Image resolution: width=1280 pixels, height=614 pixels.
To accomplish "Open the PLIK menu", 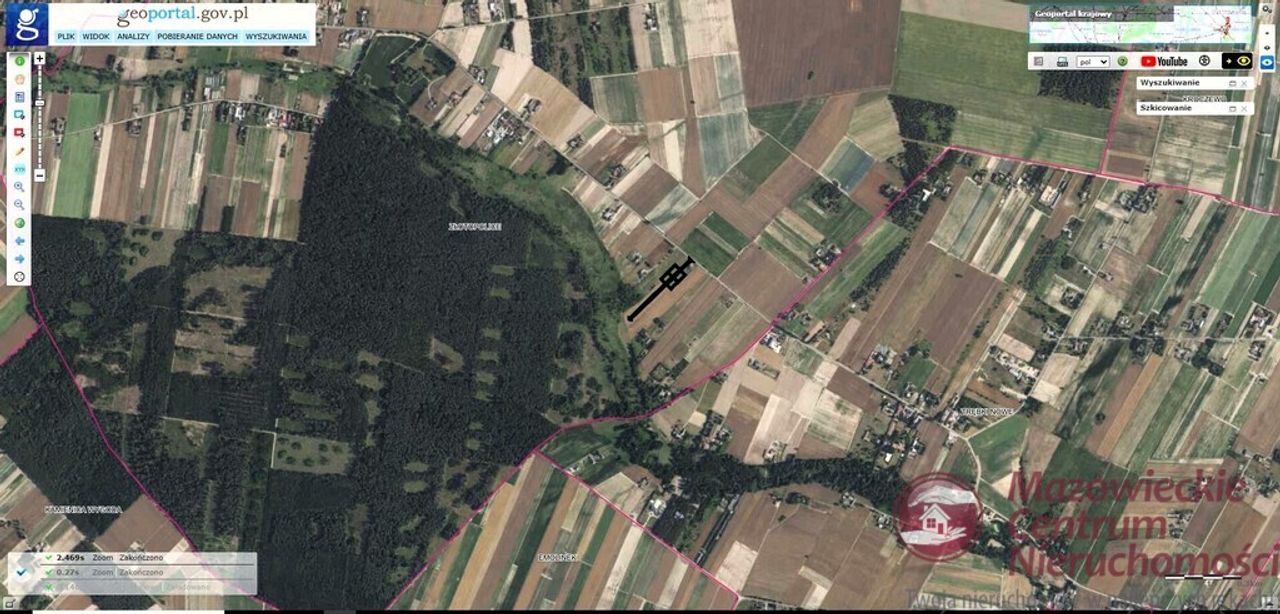I will [x=66, y=36].
